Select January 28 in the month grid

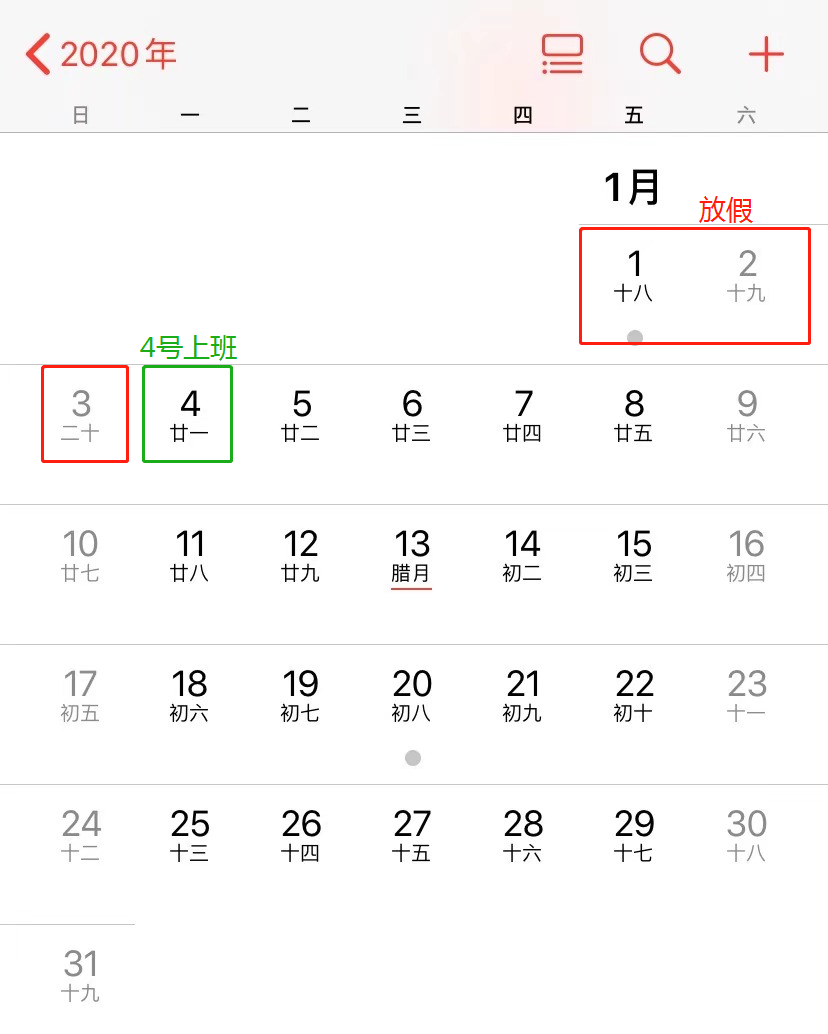[x=523, y=834]
